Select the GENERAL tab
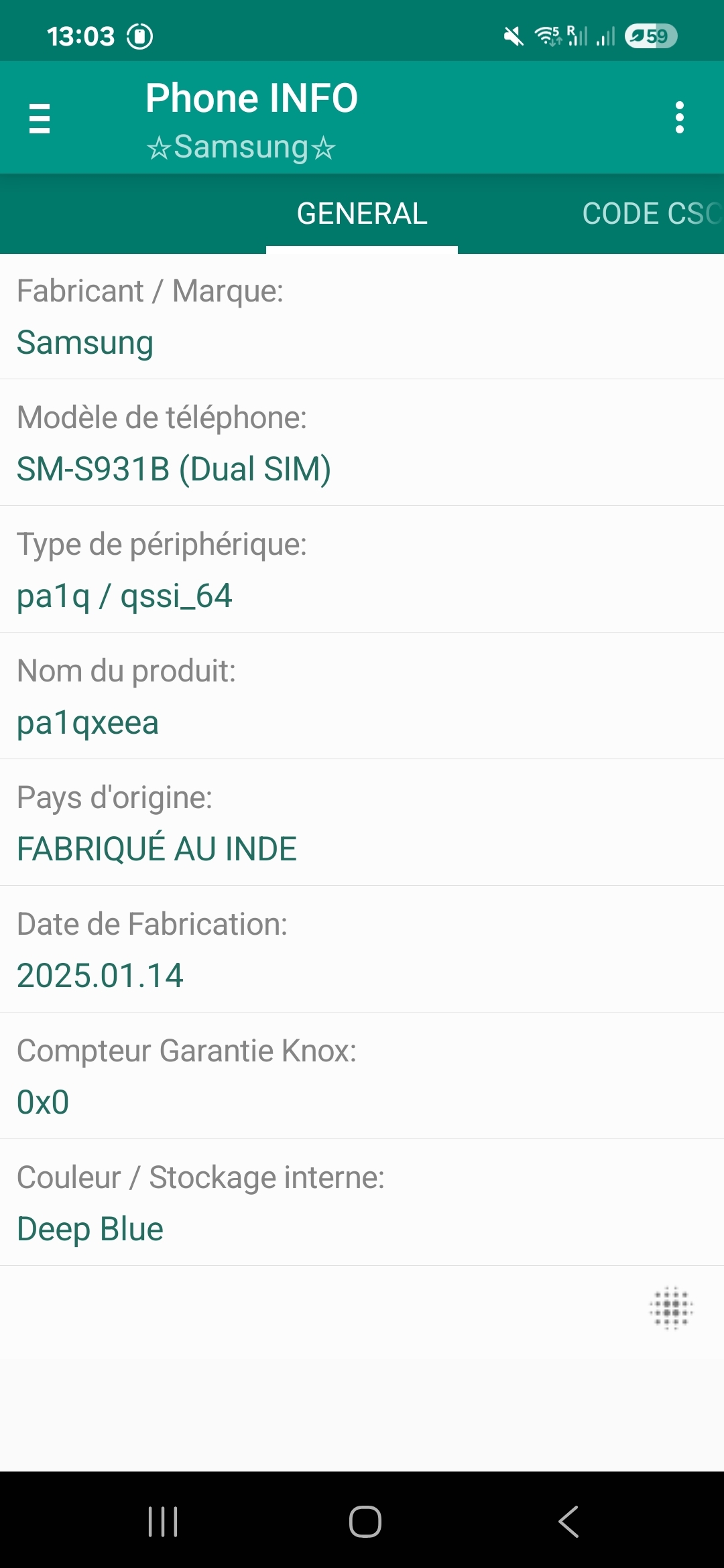Screen dimensions: 724x1568 coord(362,214)
